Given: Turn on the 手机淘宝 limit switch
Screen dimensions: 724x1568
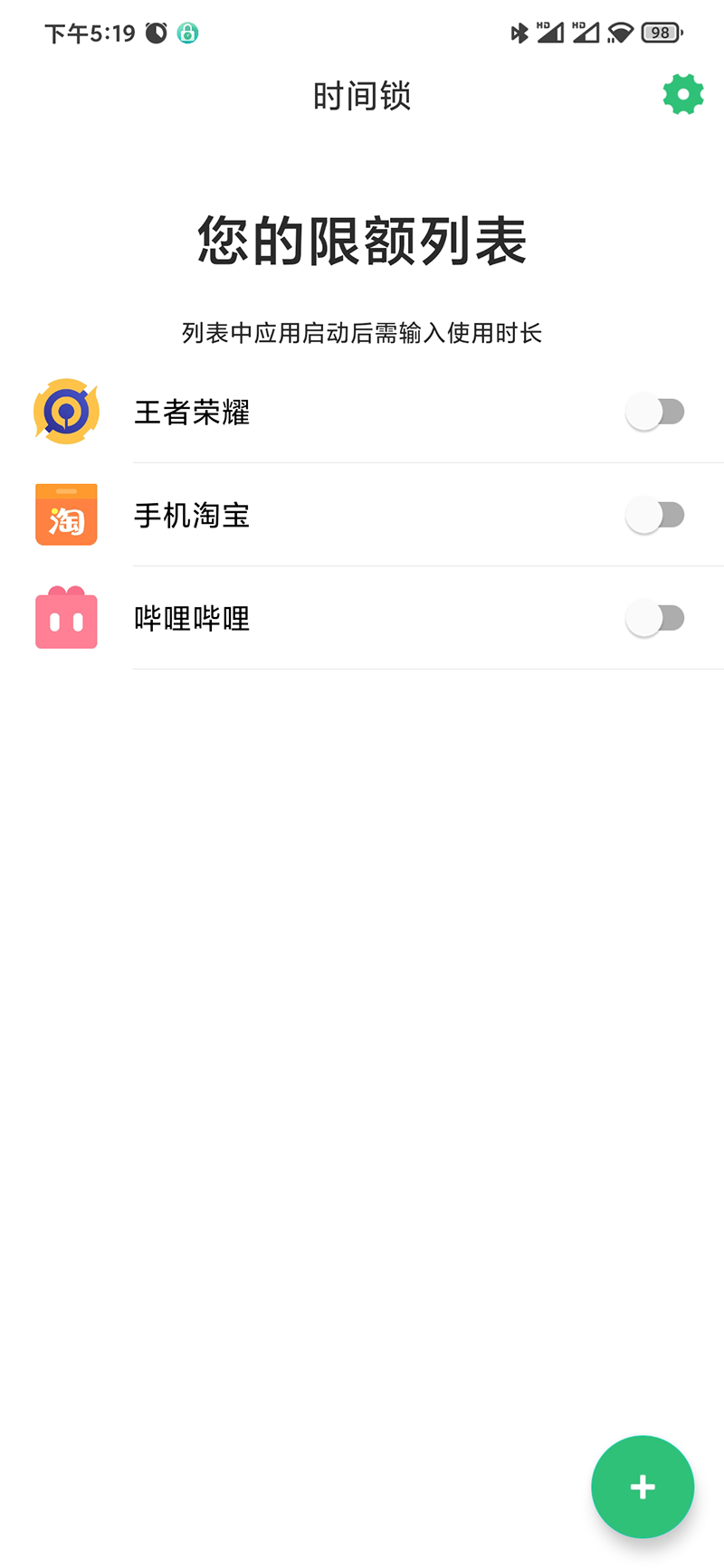Looking at the screenshot, I should pos(655,516).
